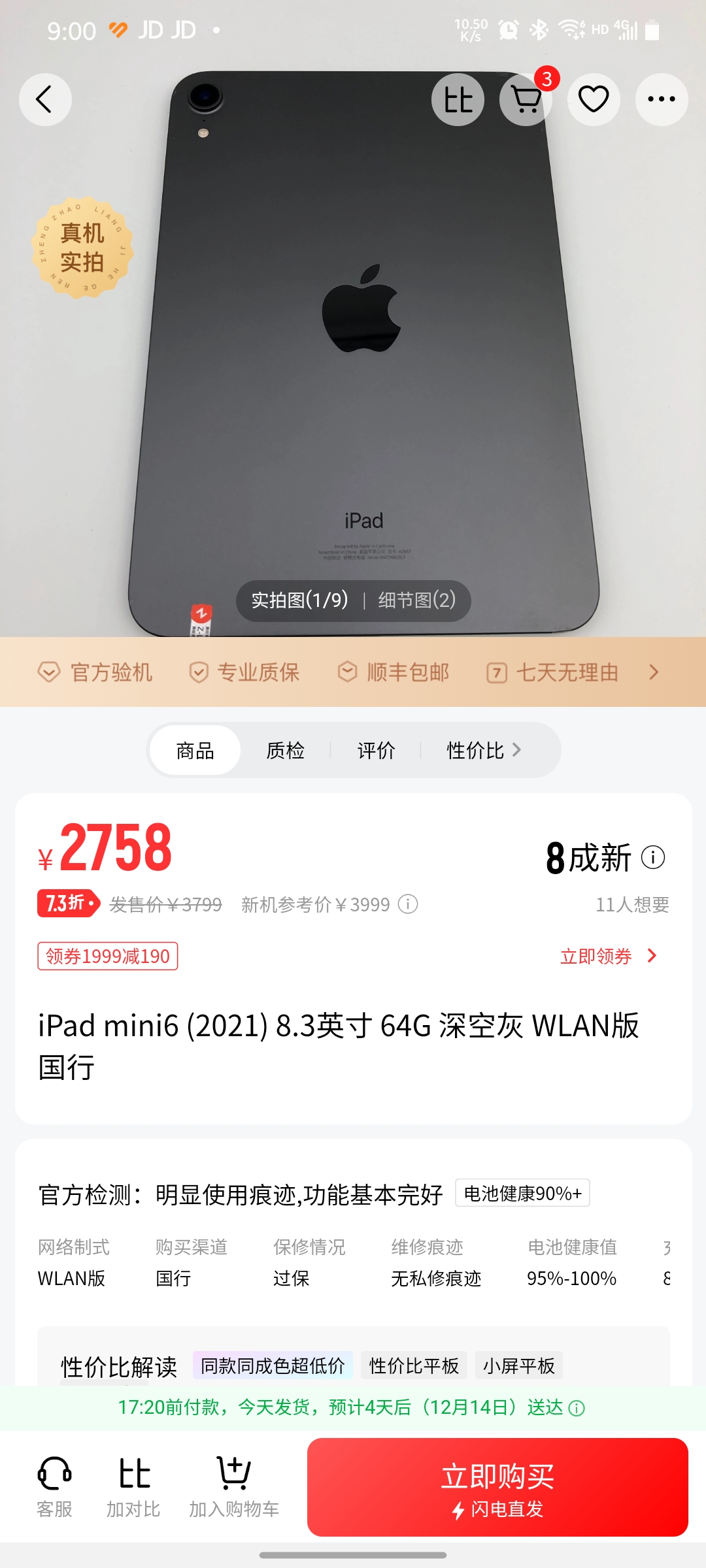Image resolution: width=706 pixels, height=1568 pixels.
Task: Open delivery info icon beside 12月14日送达
Action: (x=577, y=1408)
